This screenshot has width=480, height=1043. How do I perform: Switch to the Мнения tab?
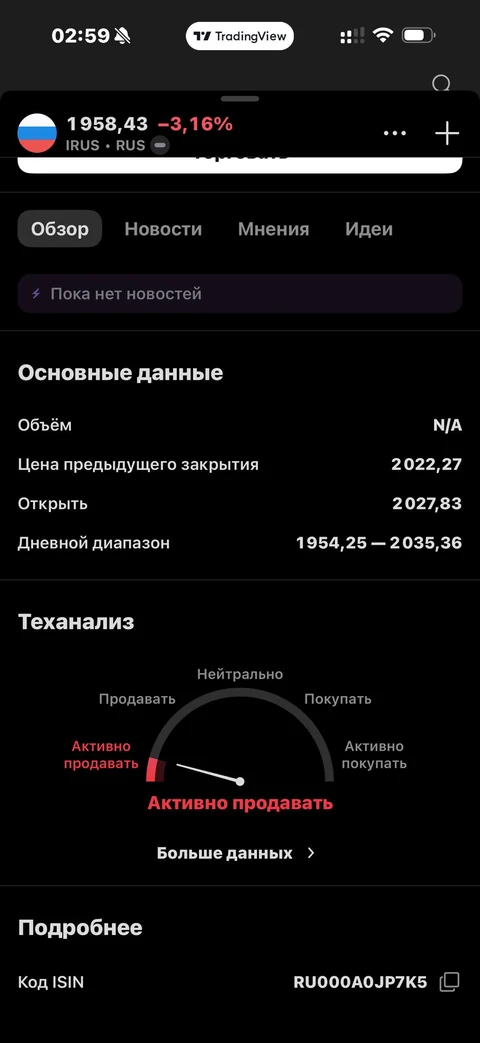[273, 229]
